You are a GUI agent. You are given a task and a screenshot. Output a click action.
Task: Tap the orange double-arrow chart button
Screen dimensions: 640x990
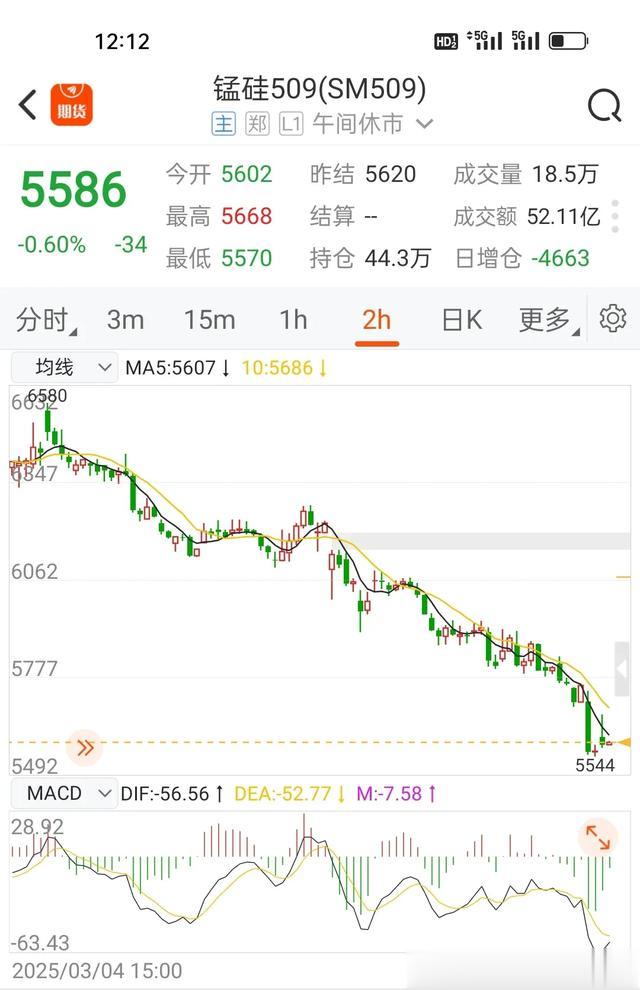click(x=85, y=746)
